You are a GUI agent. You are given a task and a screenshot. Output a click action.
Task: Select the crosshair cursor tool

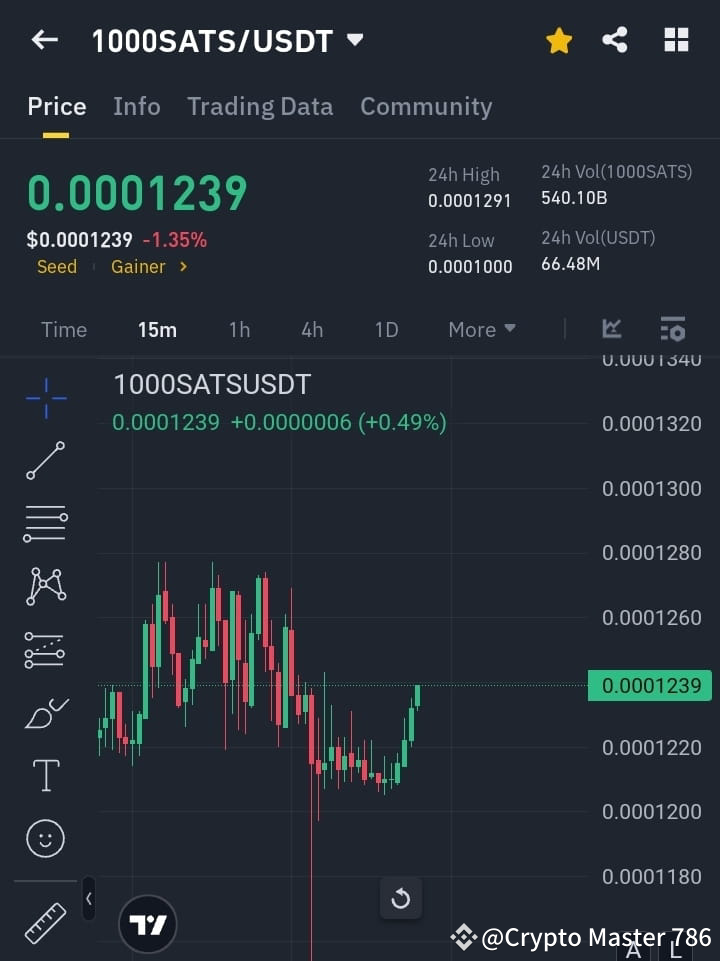click(x=44, y=398)
